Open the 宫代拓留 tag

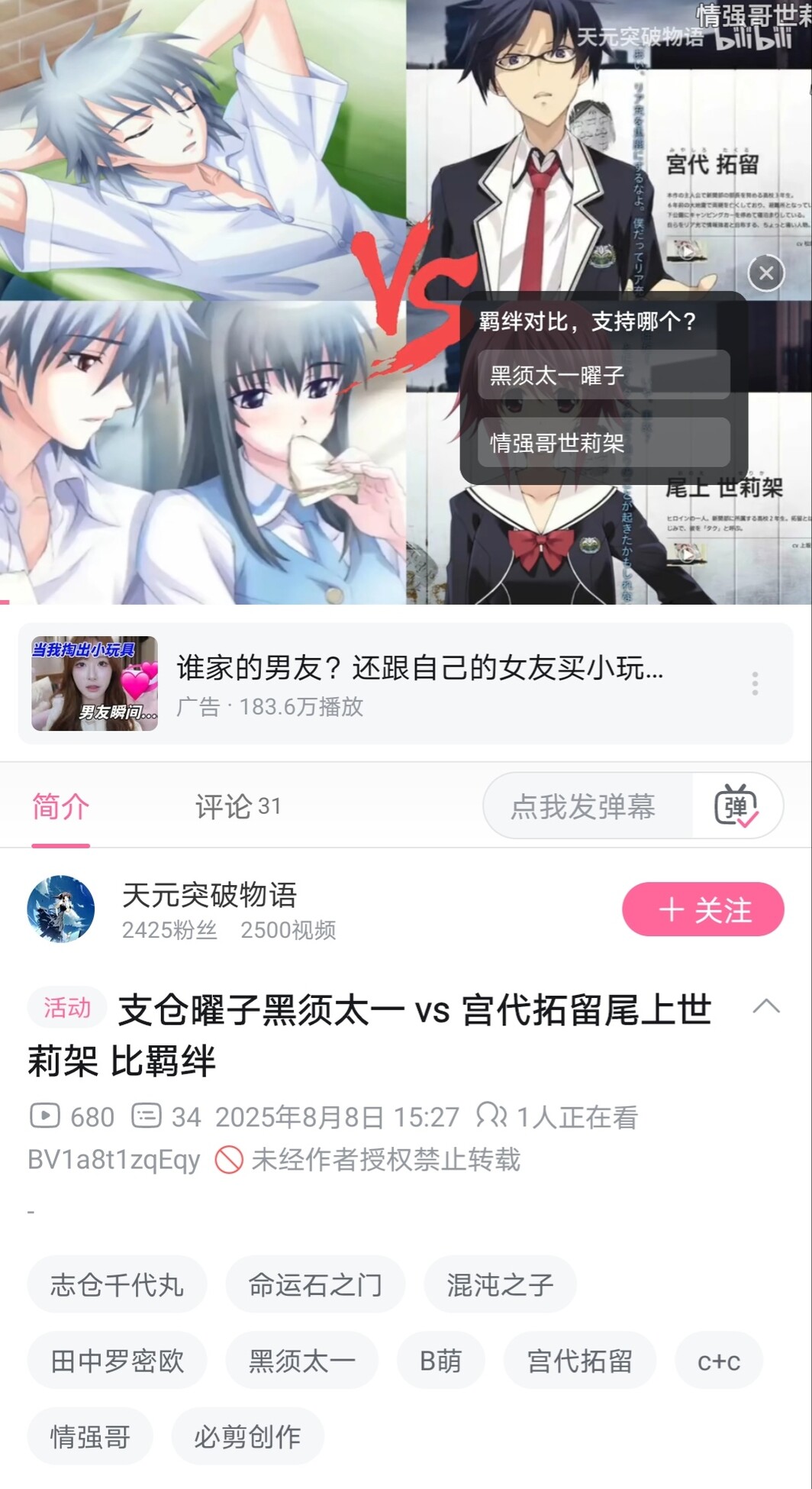coord(580,1360)
